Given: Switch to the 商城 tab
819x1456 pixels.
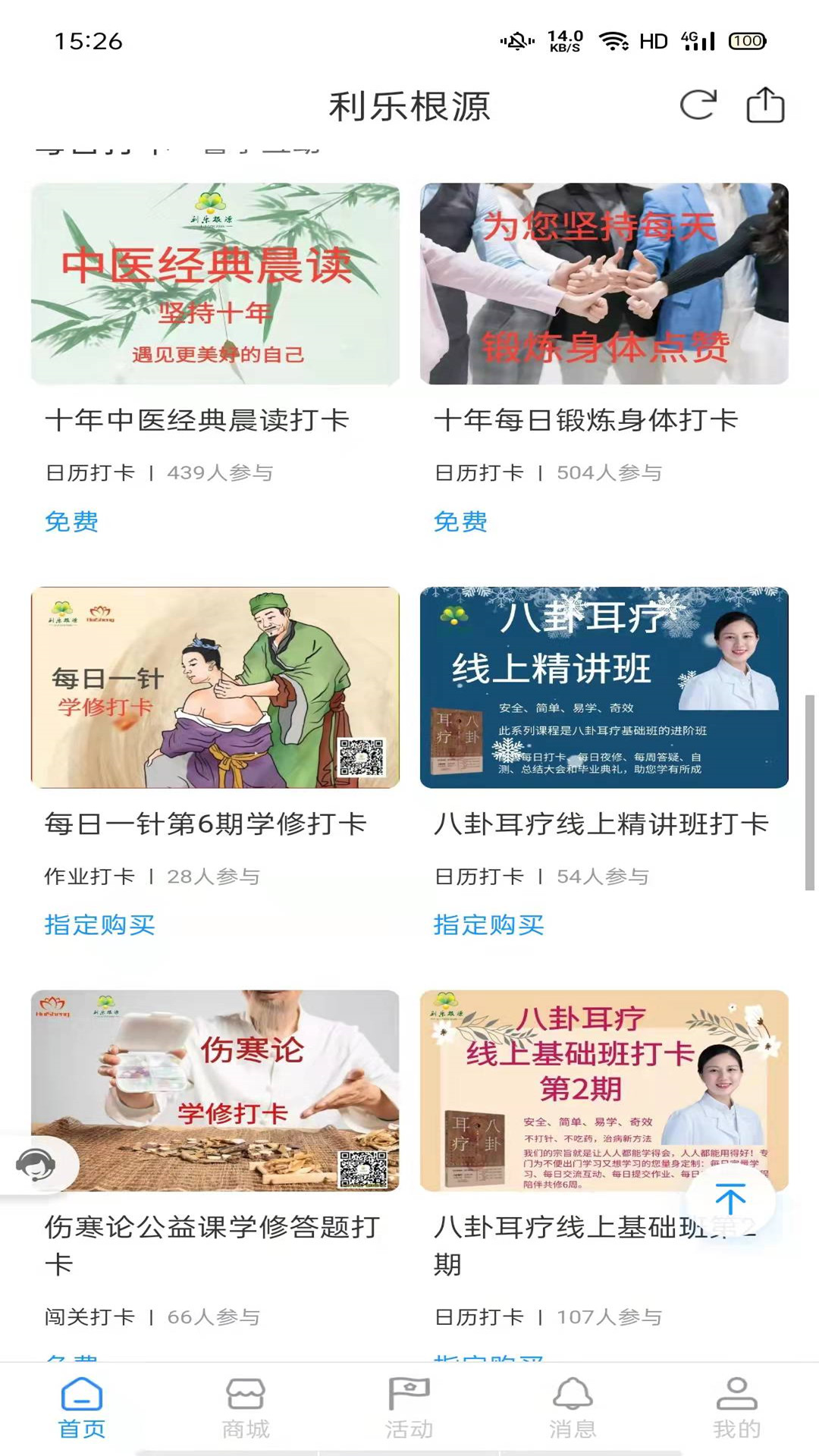Looking at the screenshot, I should coord(246,1407).
